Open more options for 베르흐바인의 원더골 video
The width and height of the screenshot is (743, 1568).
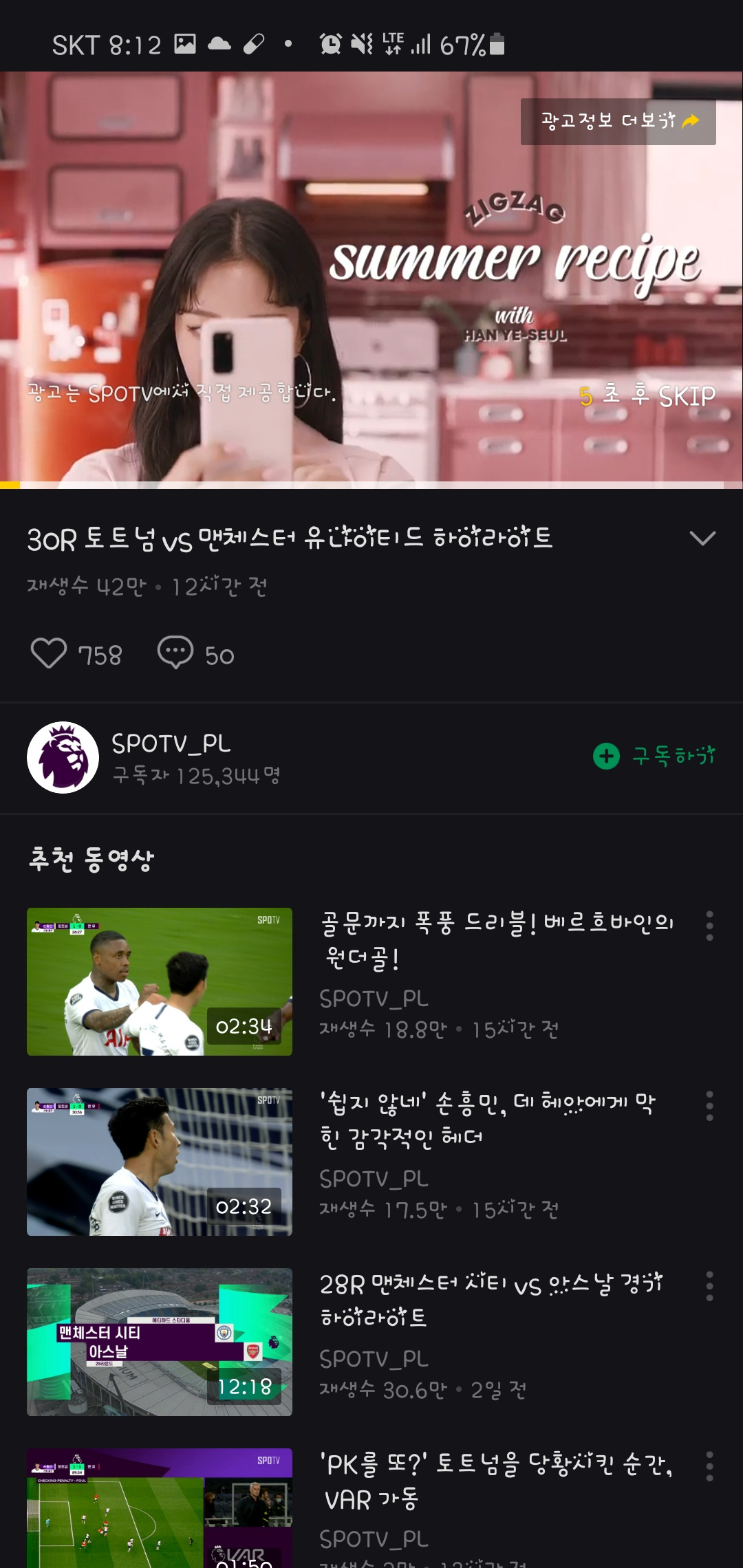pos(709,926)
